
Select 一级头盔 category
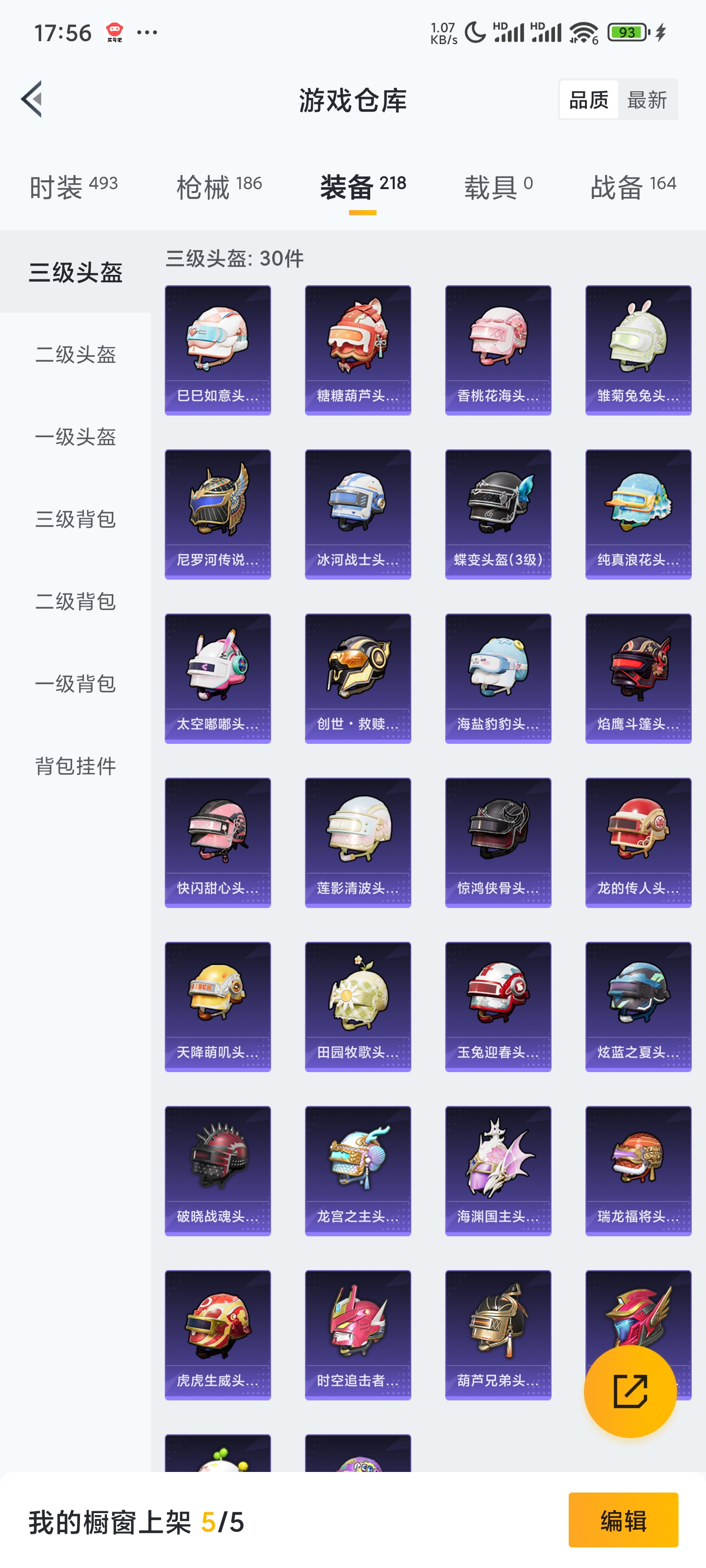76,437
